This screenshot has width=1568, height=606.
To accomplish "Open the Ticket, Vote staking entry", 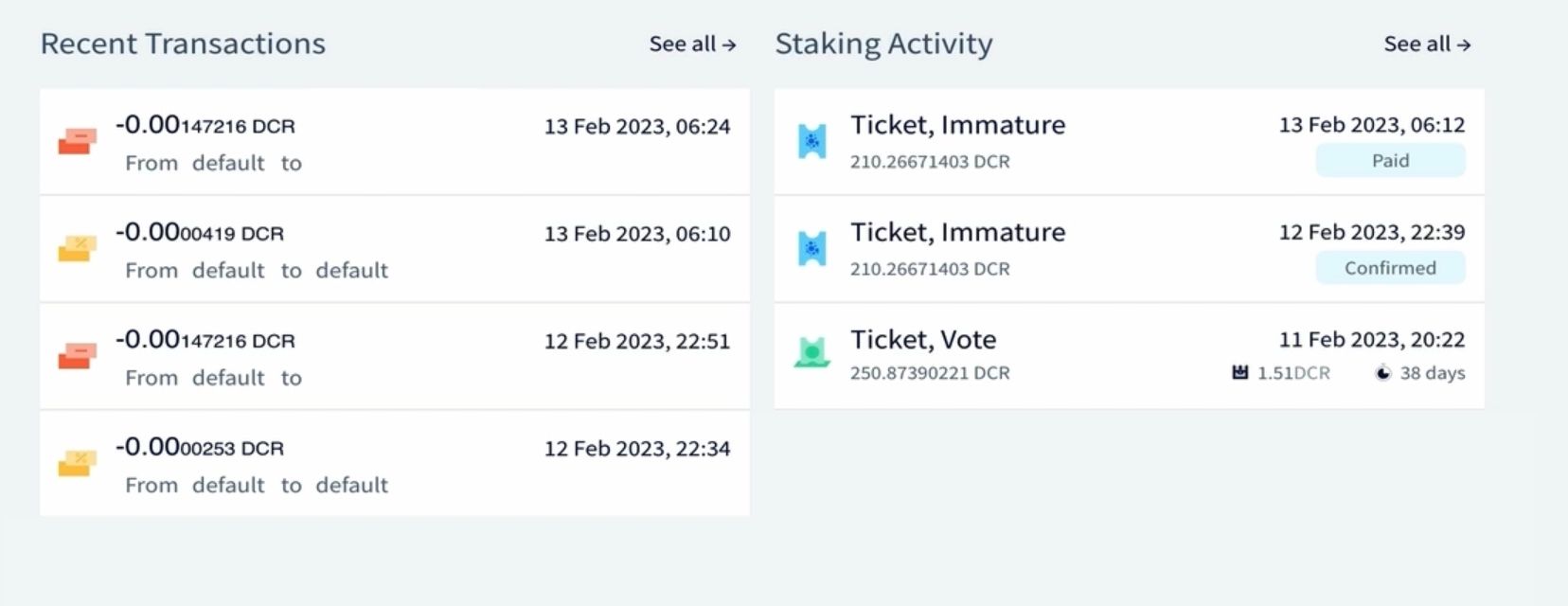I will (1128, 356).
